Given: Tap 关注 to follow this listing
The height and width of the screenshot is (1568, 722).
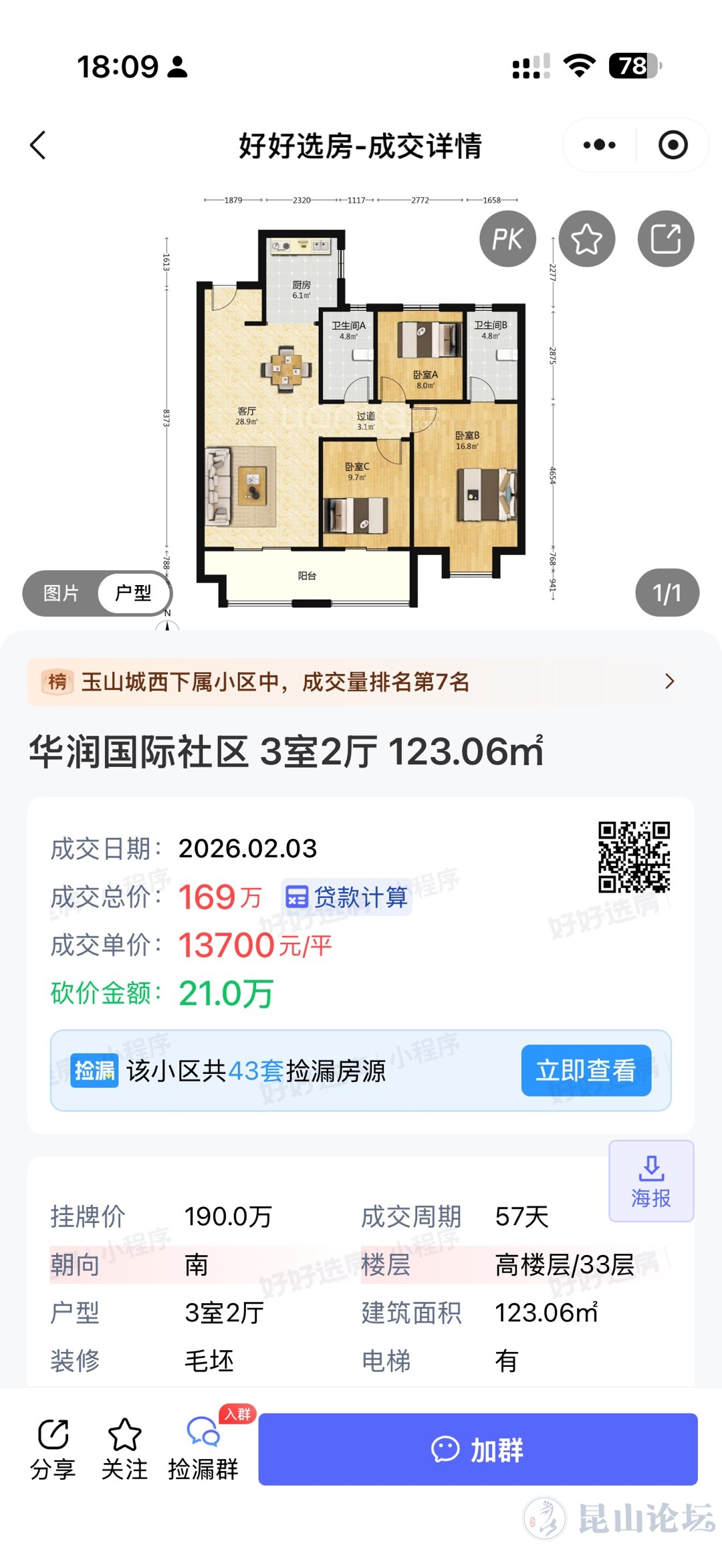Looking at the screenshot, I should pyautogui.click(x=124, y=1448).
